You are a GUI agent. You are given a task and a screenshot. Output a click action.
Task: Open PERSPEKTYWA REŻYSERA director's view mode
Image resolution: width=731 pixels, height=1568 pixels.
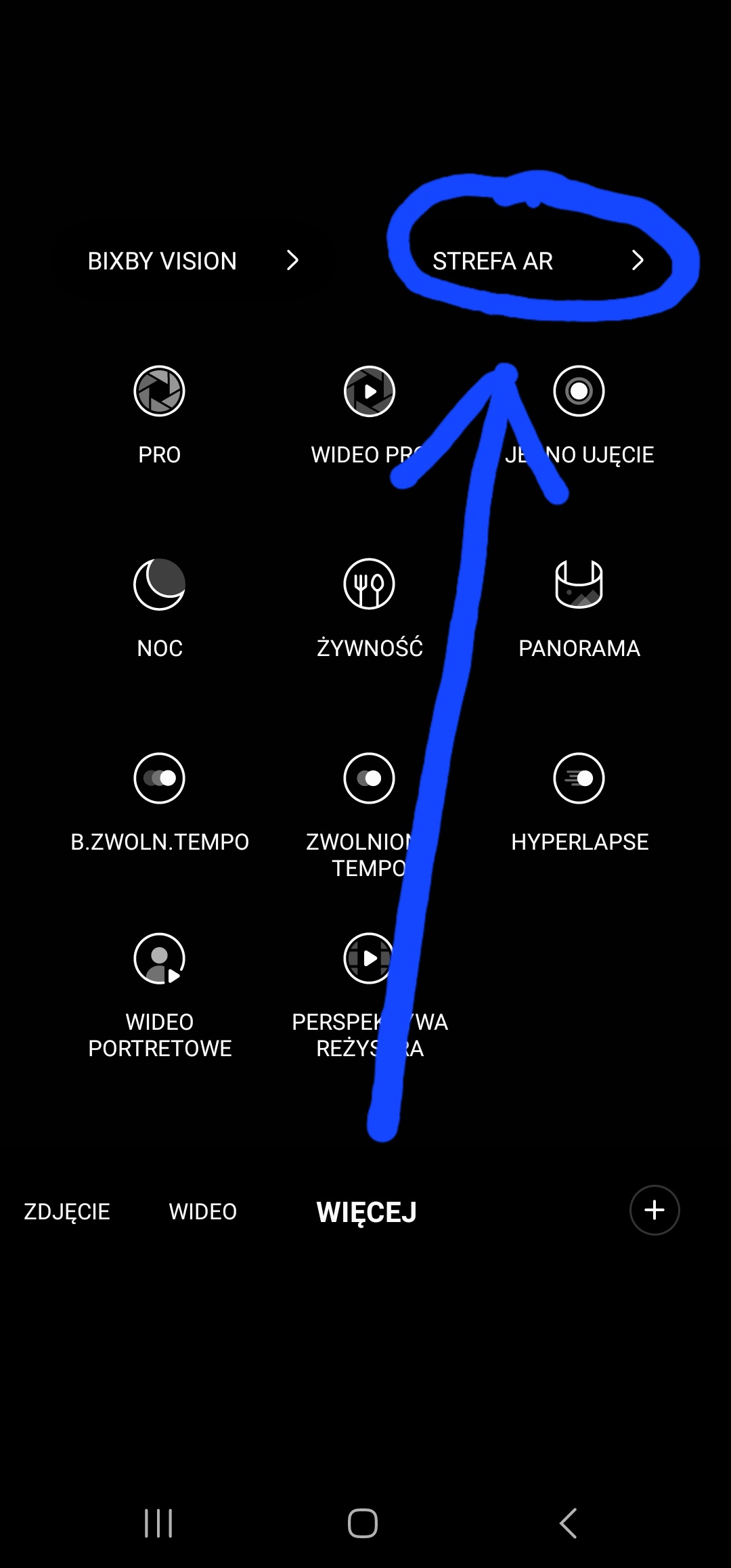(368, 958)
